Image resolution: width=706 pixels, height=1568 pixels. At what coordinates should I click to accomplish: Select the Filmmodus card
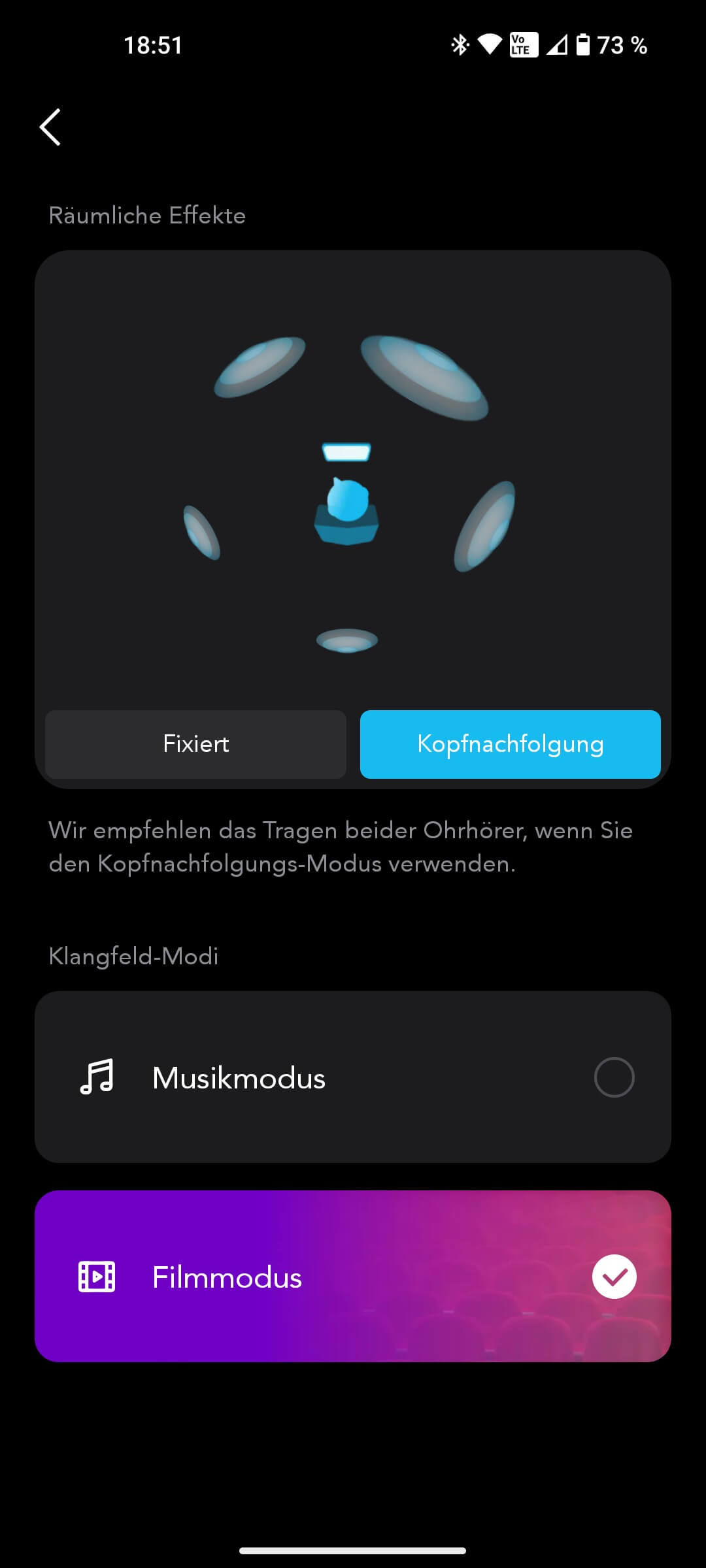point(353,1277)
